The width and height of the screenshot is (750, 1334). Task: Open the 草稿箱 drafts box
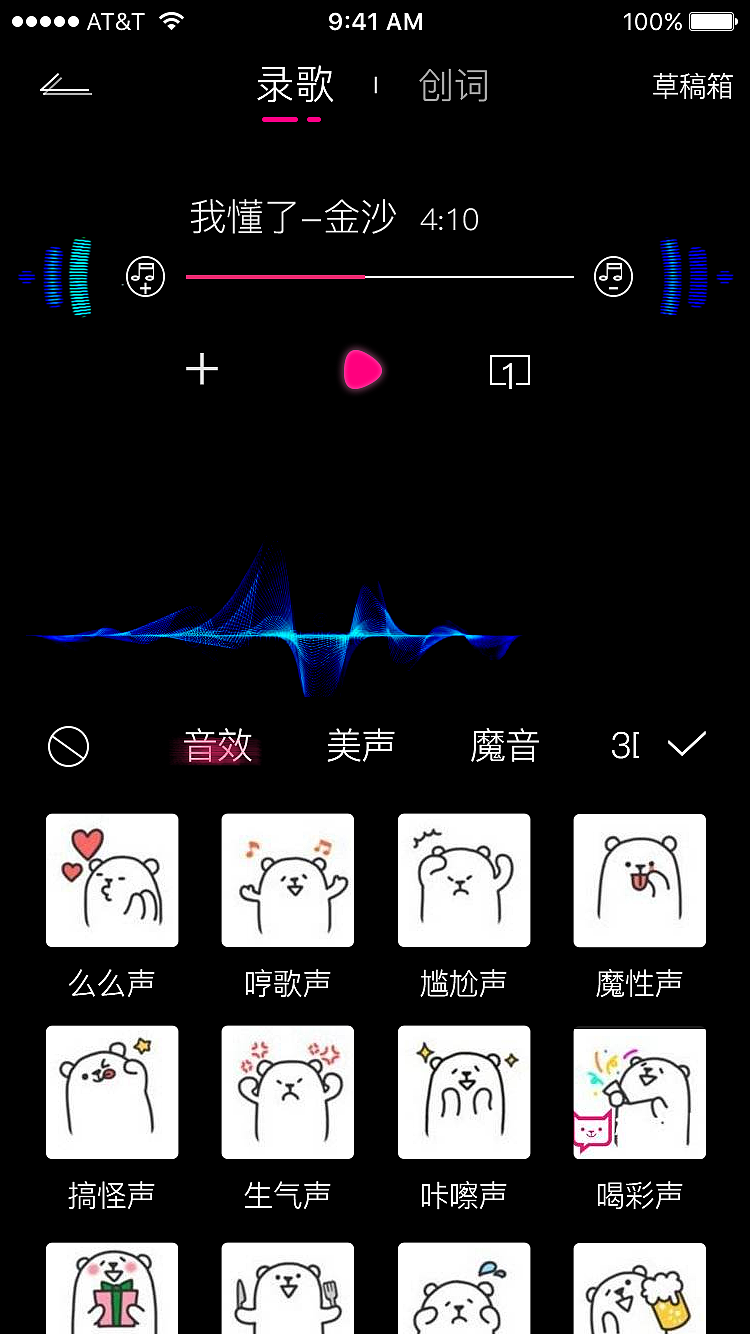(693, 86)
